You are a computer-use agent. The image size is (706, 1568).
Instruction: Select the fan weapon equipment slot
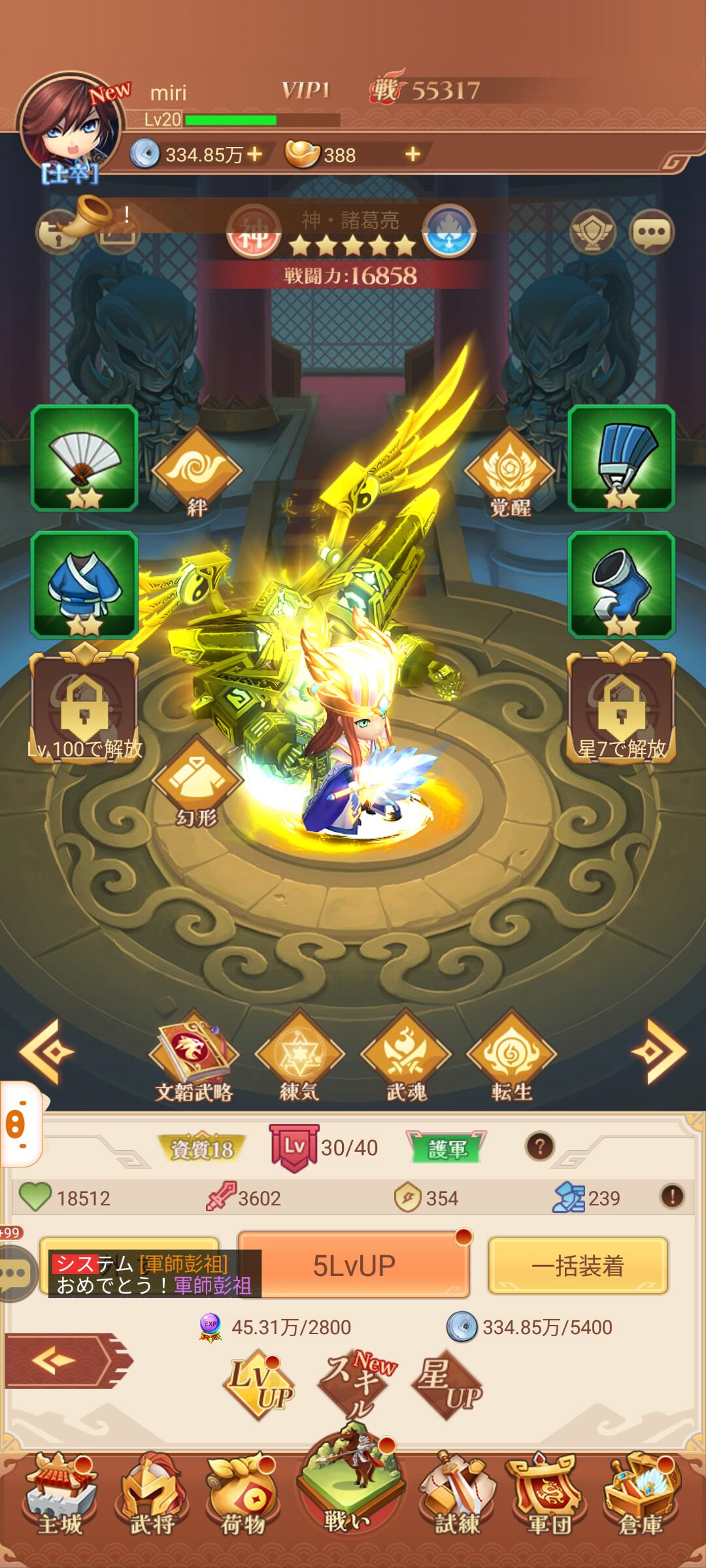pyautogui.click(x=84, y=458)
